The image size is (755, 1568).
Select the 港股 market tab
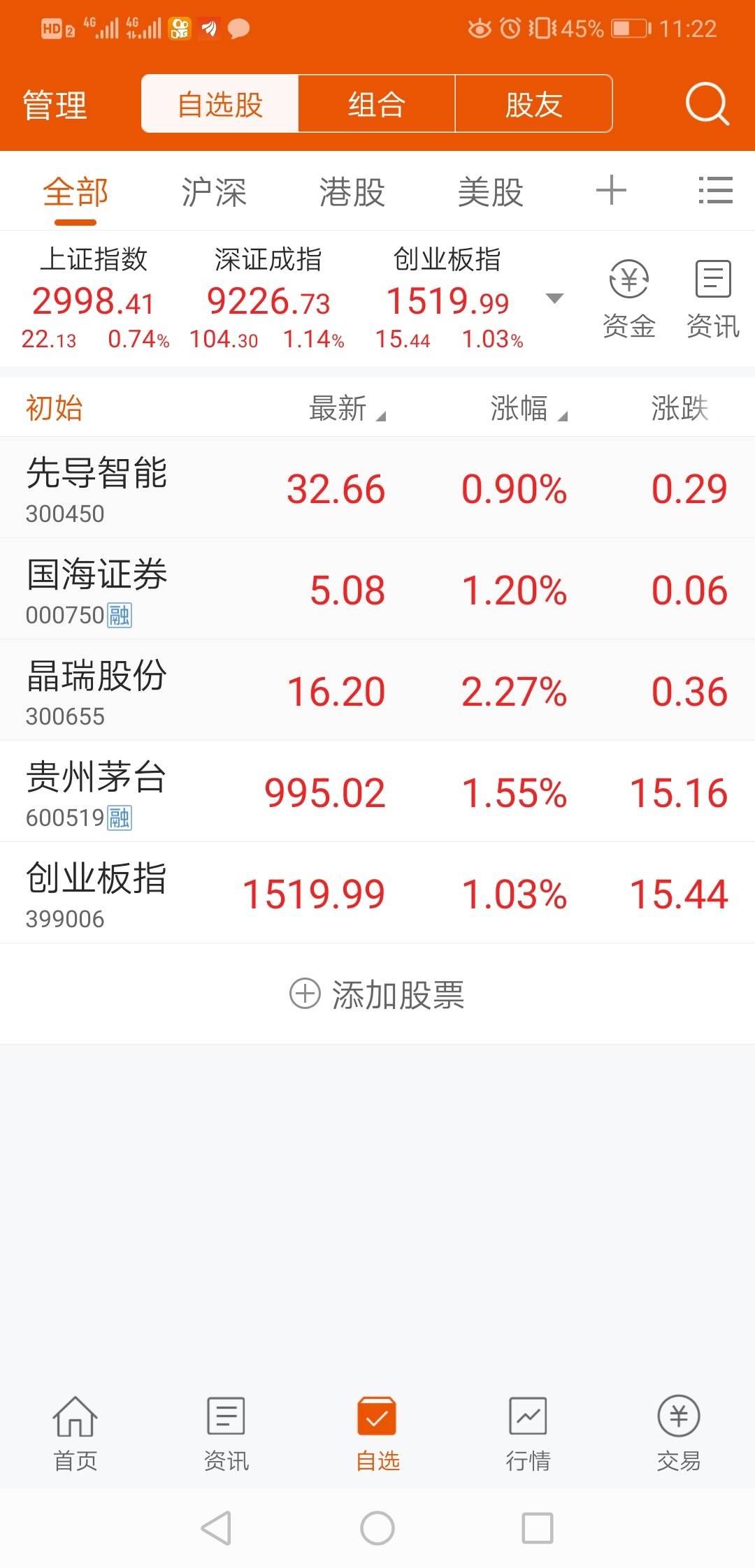pos(352,192)
